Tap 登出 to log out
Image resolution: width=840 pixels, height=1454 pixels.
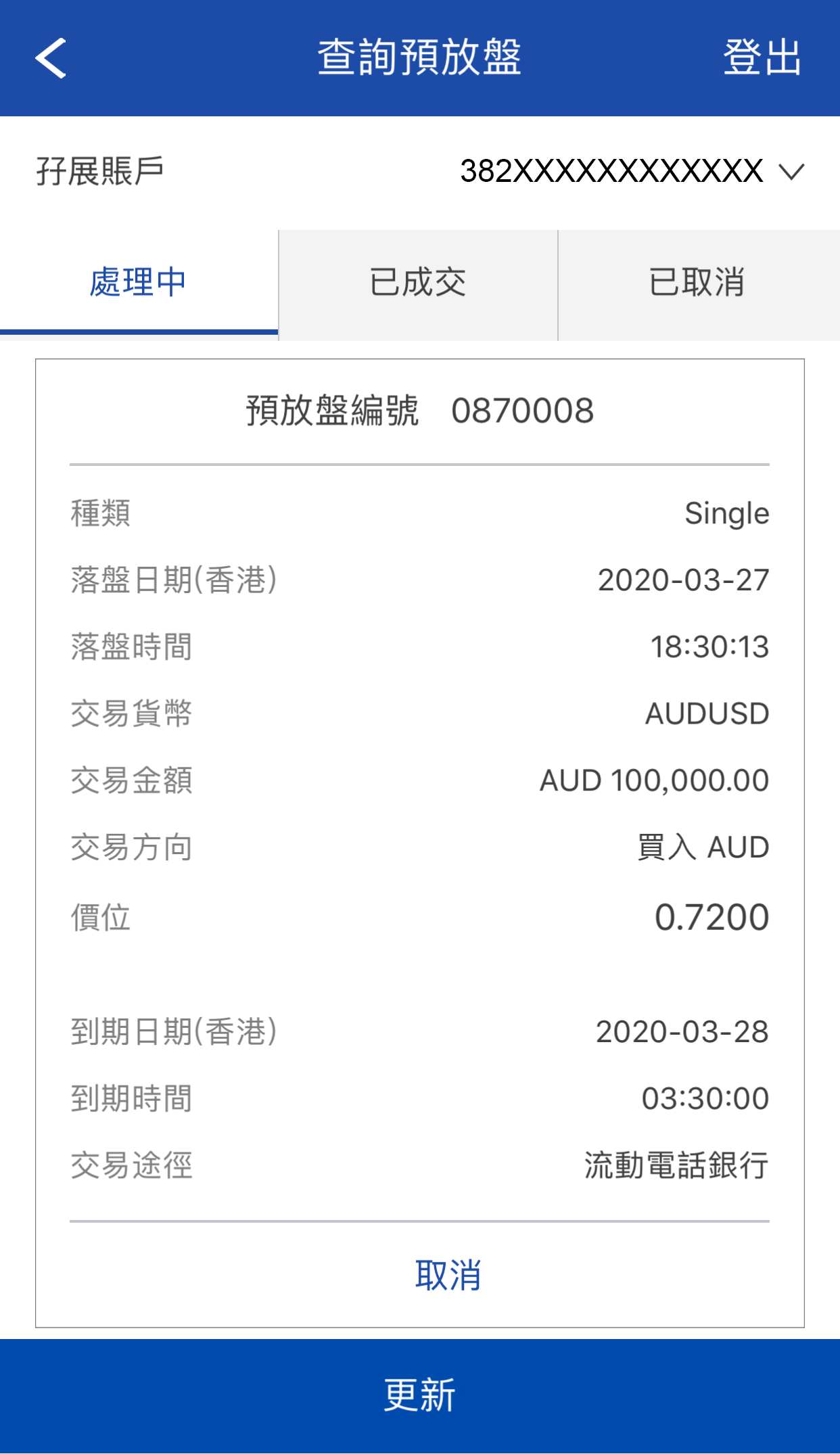coord(762,58)
